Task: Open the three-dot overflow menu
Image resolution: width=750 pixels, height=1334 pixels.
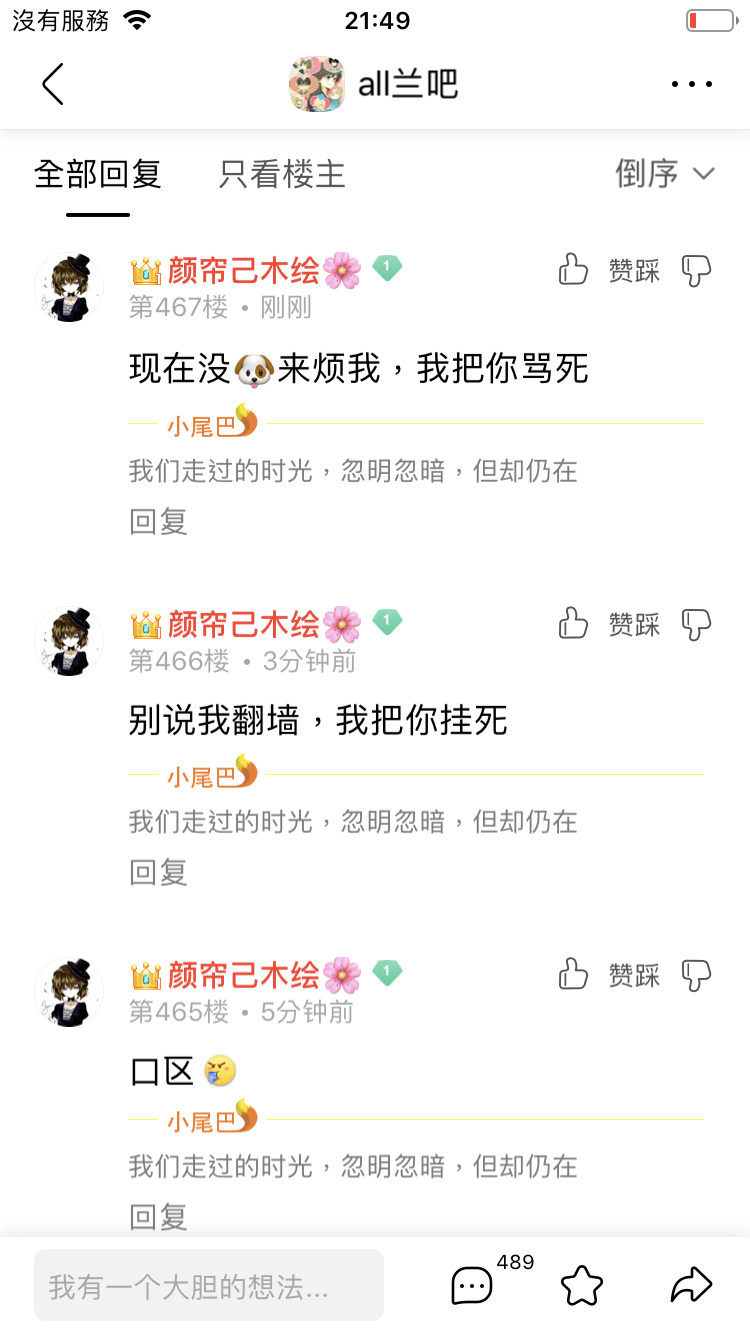Action: click(692, 84)
